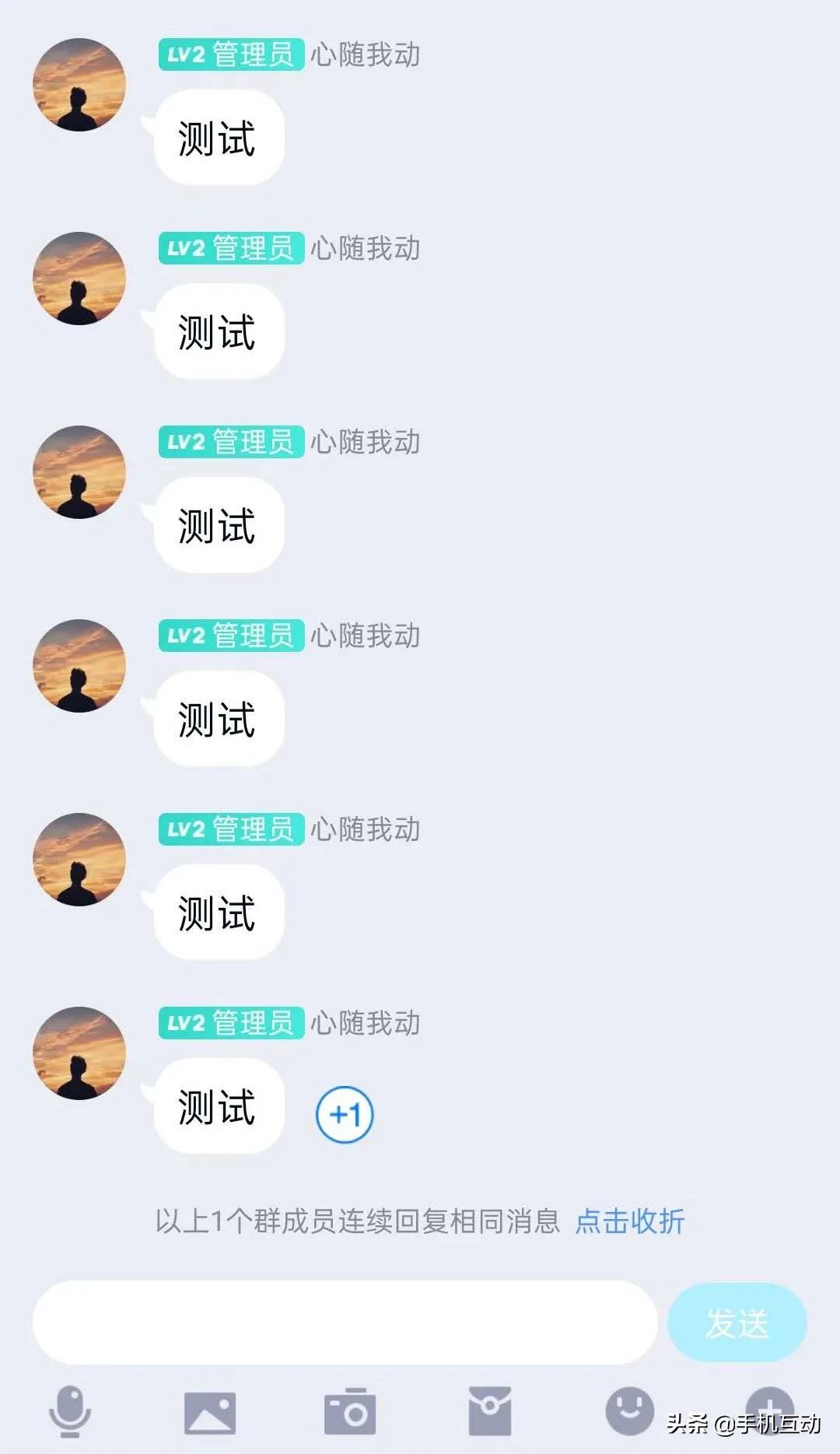Collapse repeated messages via 点击收折
The height and width of the screenshot is (1454, 840).
[632, 1218]
